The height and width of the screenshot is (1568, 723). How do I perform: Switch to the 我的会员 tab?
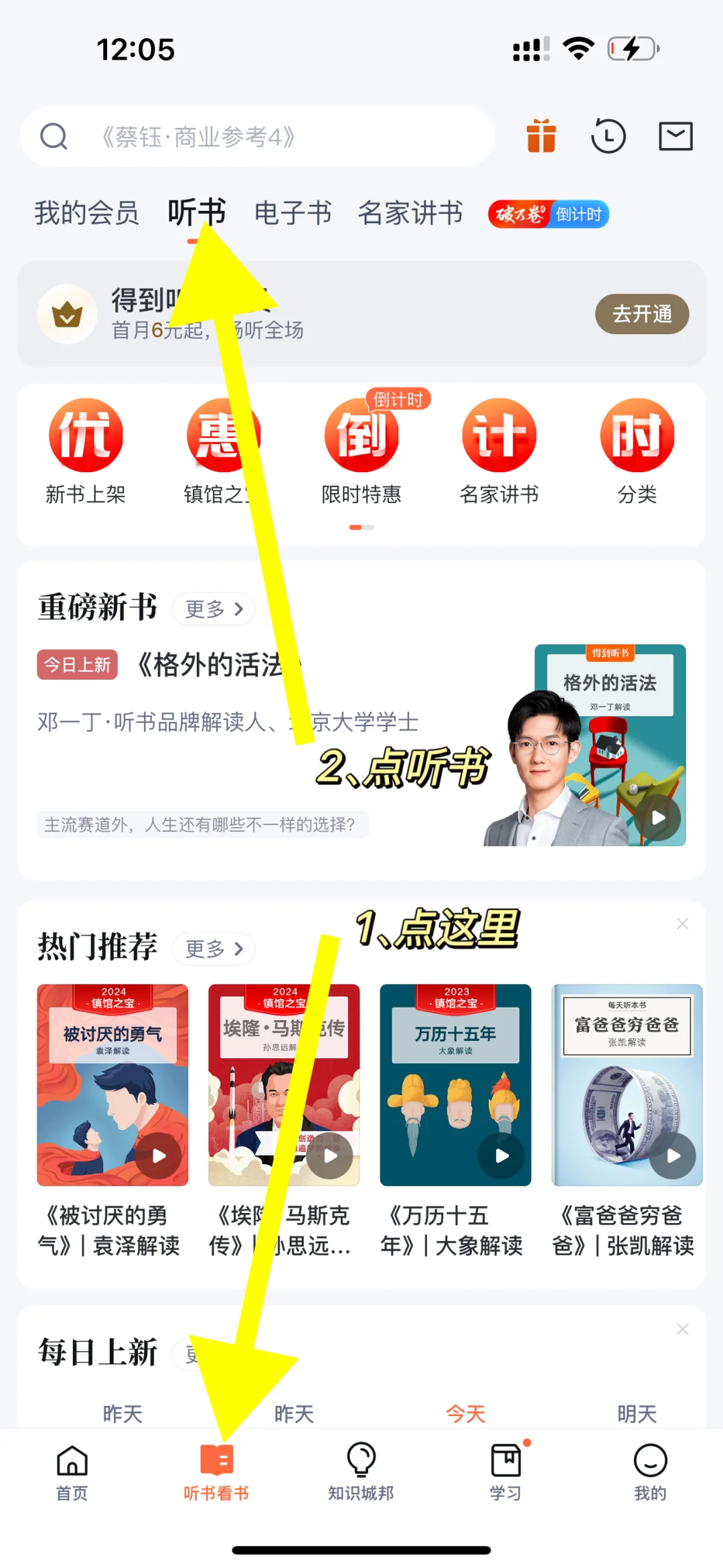tap(86, 213)
